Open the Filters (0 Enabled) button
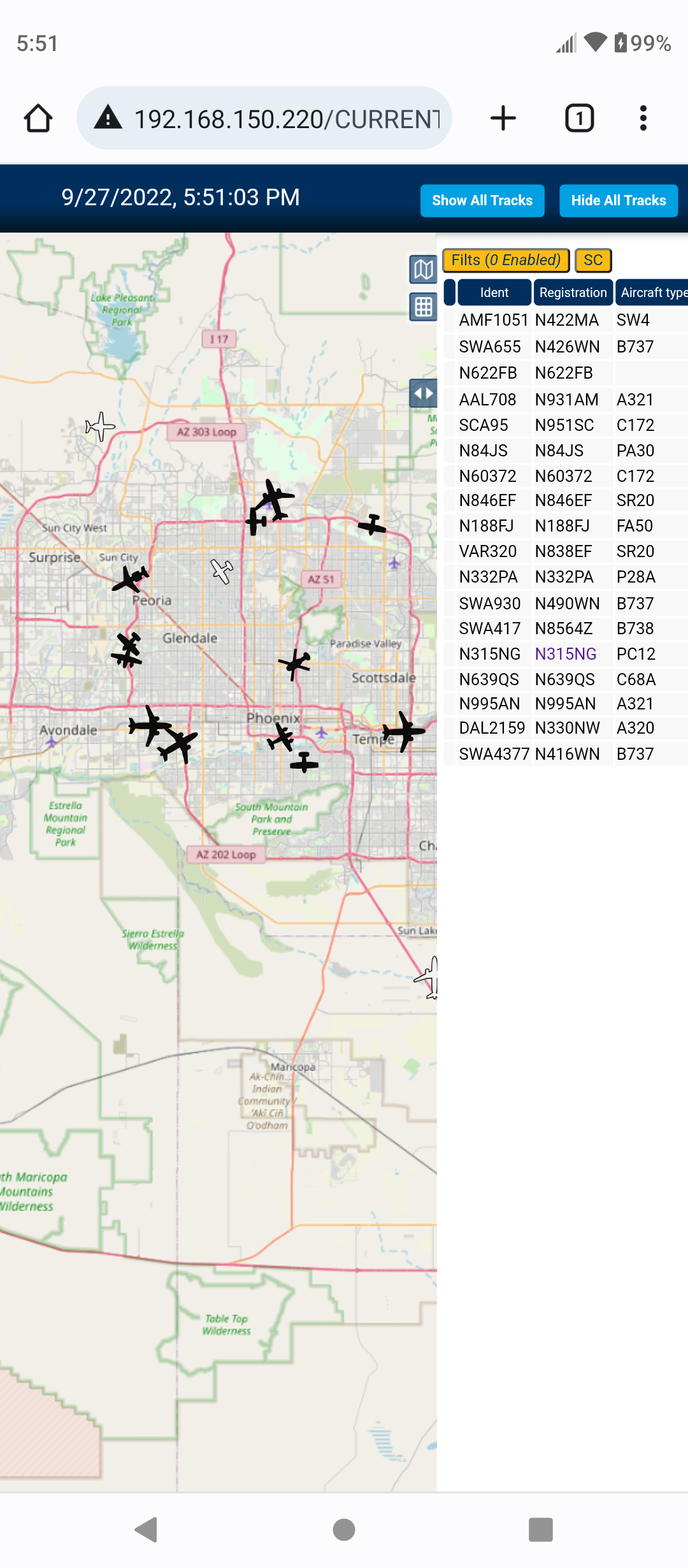688x1568 pixels. click(x=506, y=260)
